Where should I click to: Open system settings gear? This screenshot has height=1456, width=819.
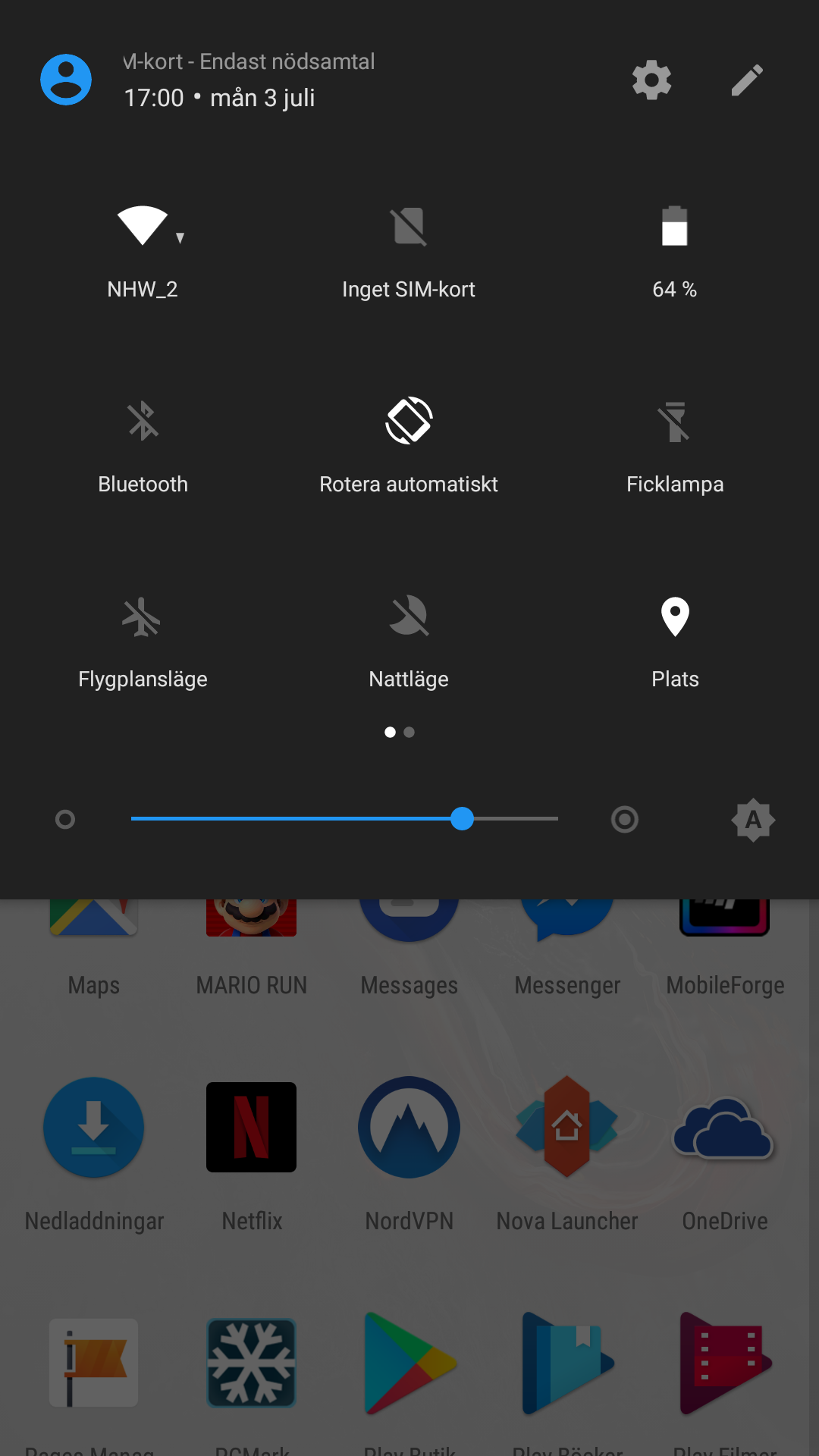coord(651,80)
